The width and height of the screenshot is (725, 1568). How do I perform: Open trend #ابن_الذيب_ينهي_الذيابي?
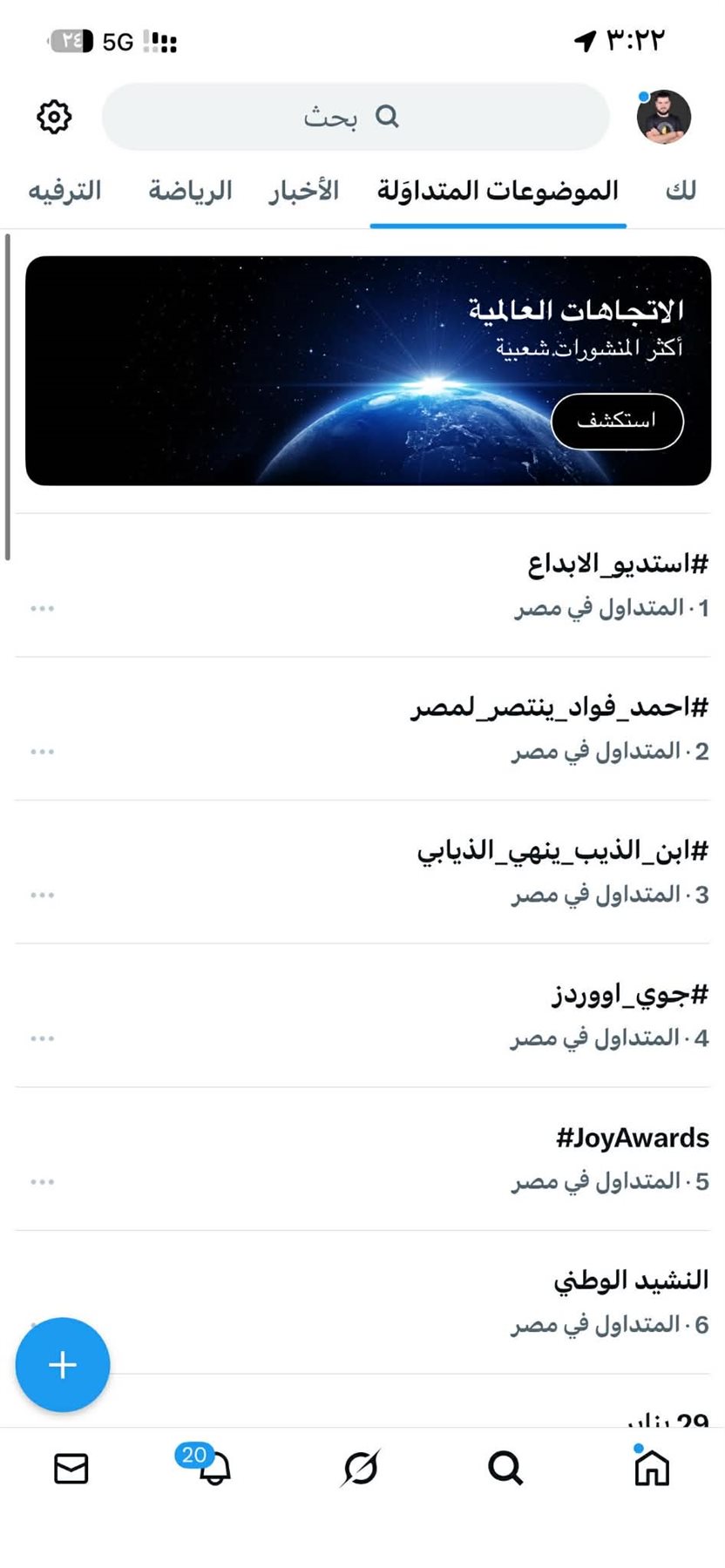tap(562, 851)
